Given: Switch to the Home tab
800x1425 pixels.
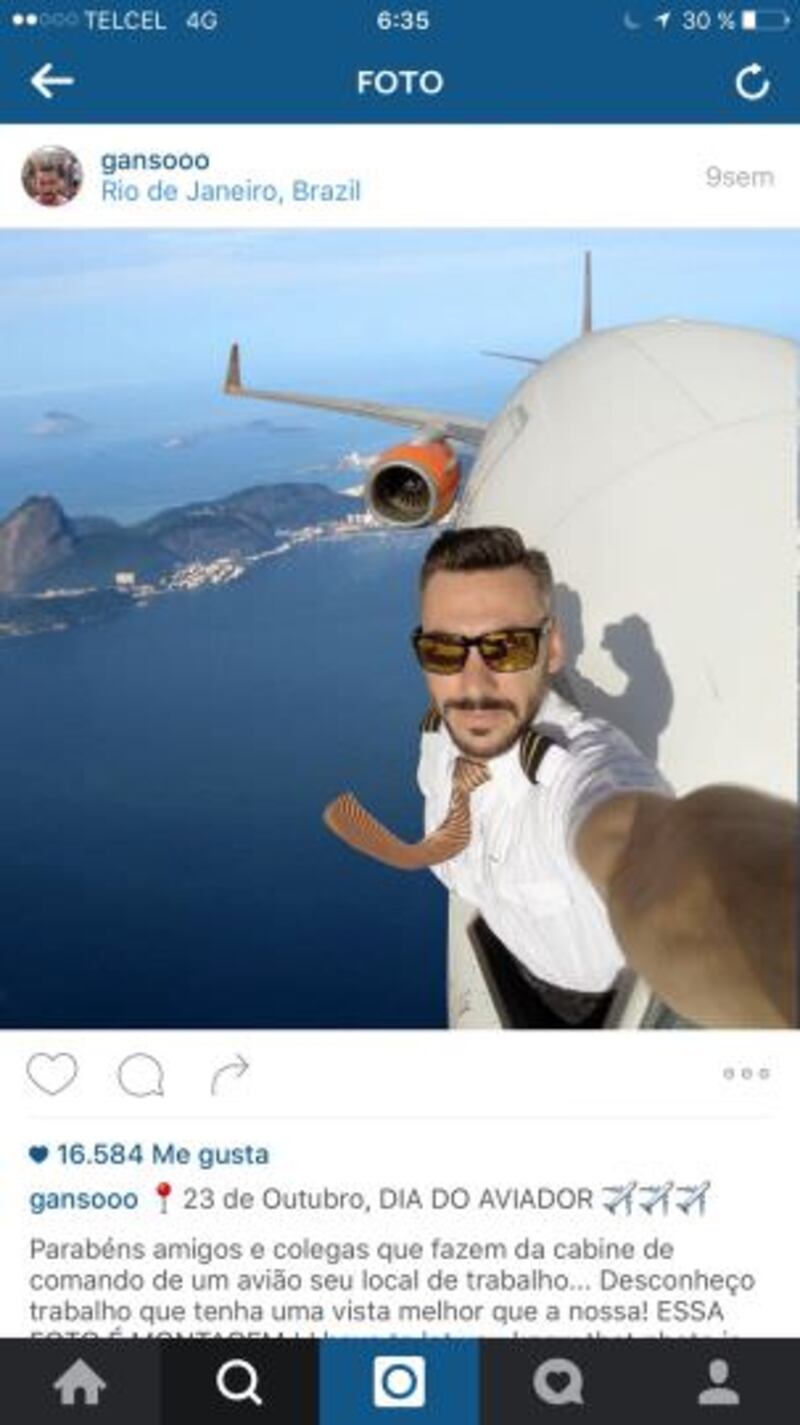Looking at the screenshot, I should click(80, 1383).
